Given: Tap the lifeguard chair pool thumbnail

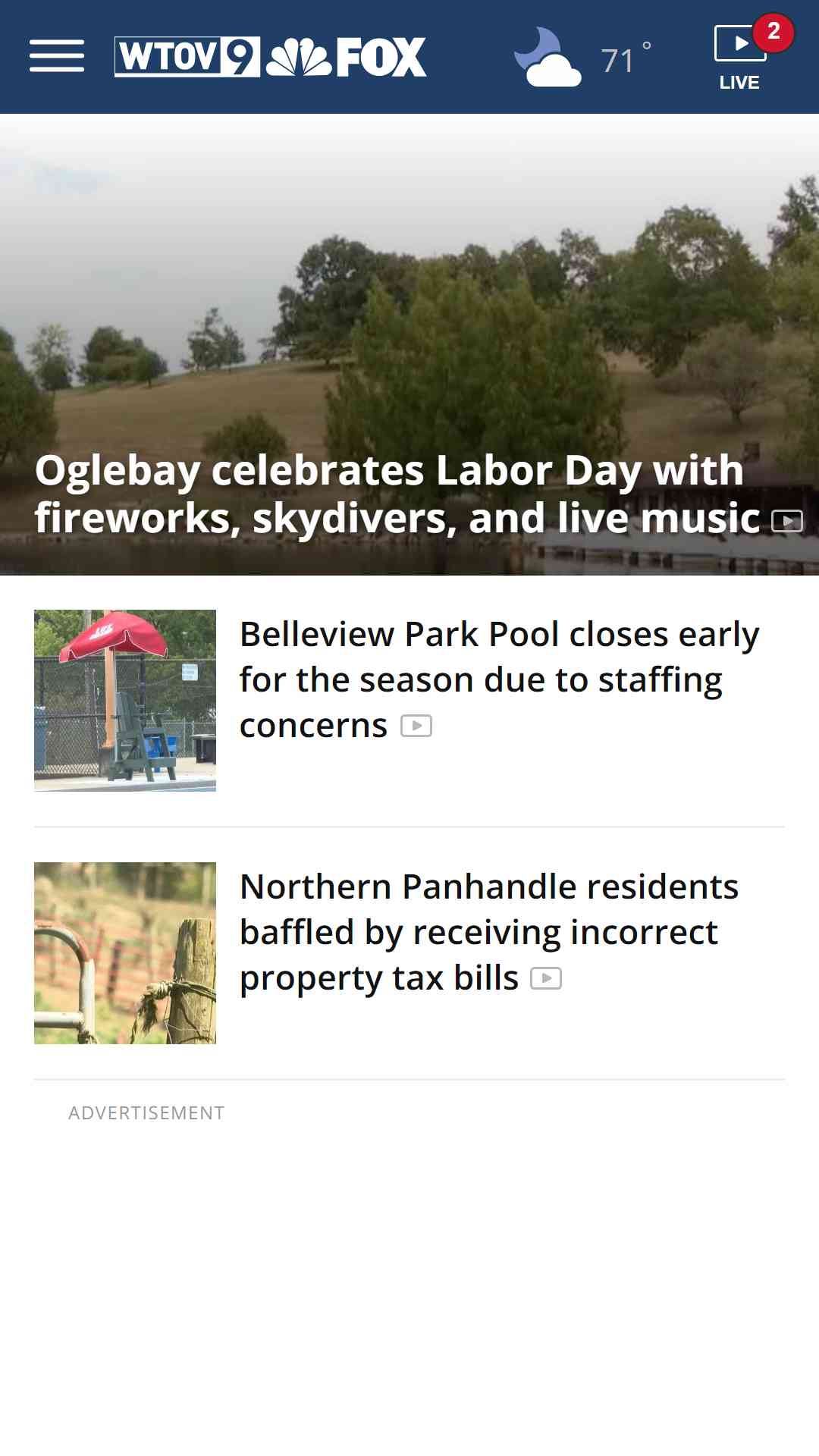Looking at the screenshot, I should (125, 701).
